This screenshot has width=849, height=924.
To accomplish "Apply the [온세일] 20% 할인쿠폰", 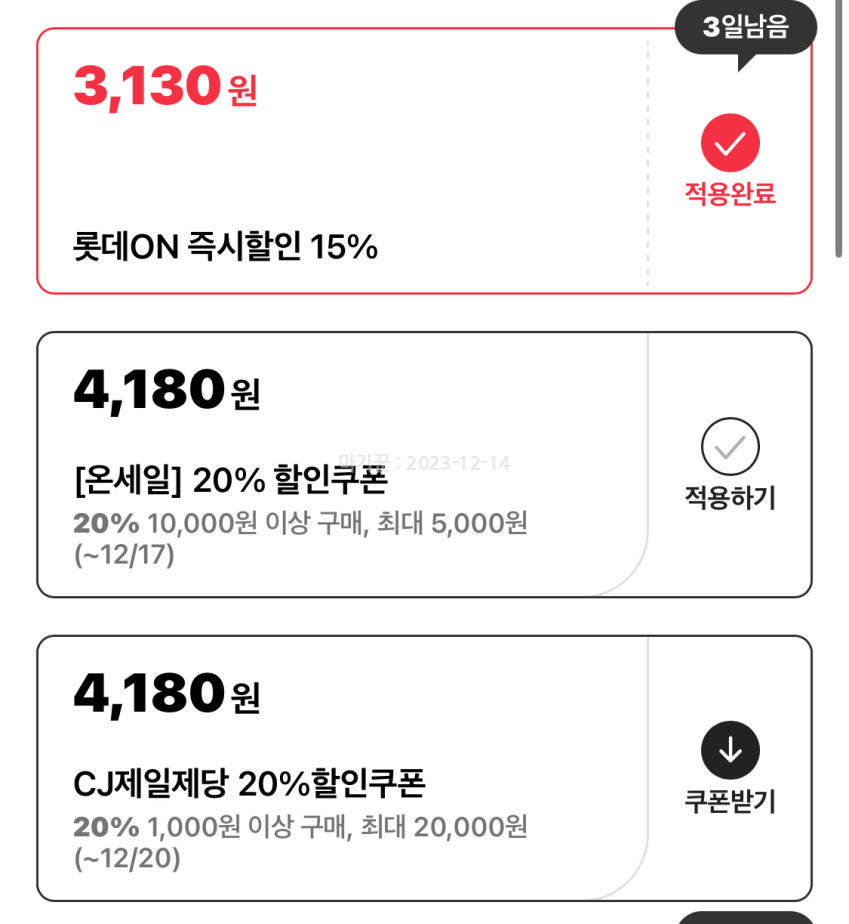I will point(730,447).
